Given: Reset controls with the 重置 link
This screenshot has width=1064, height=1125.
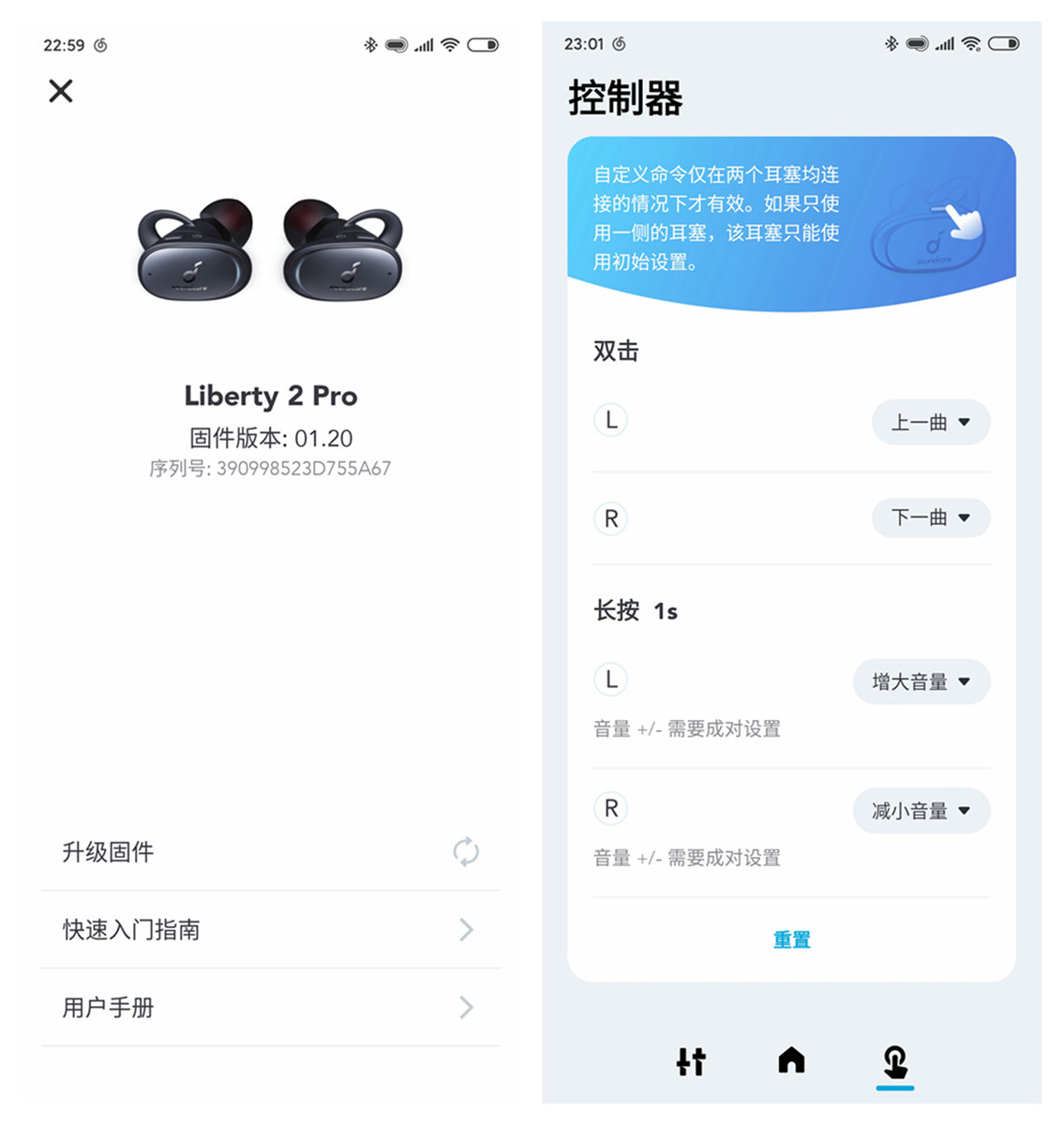Looking at the screenshot, I should click(791, 939).
